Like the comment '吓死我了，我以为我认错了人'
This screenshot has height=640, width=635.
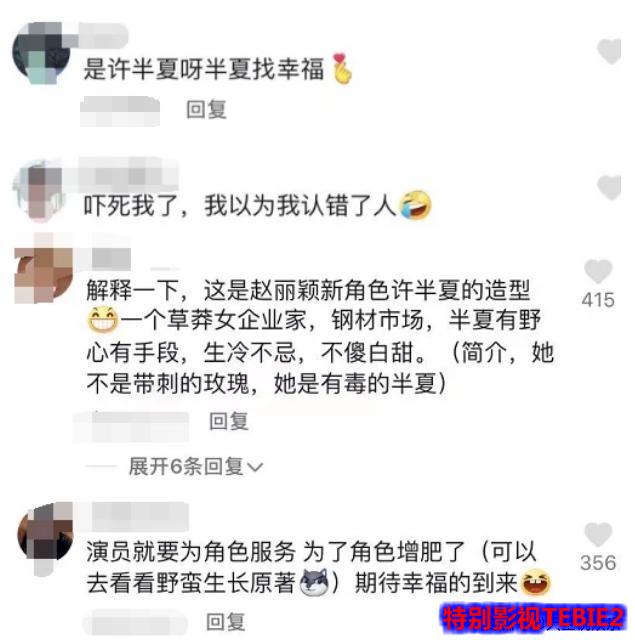pyautogui.click(x=609, y=186)
